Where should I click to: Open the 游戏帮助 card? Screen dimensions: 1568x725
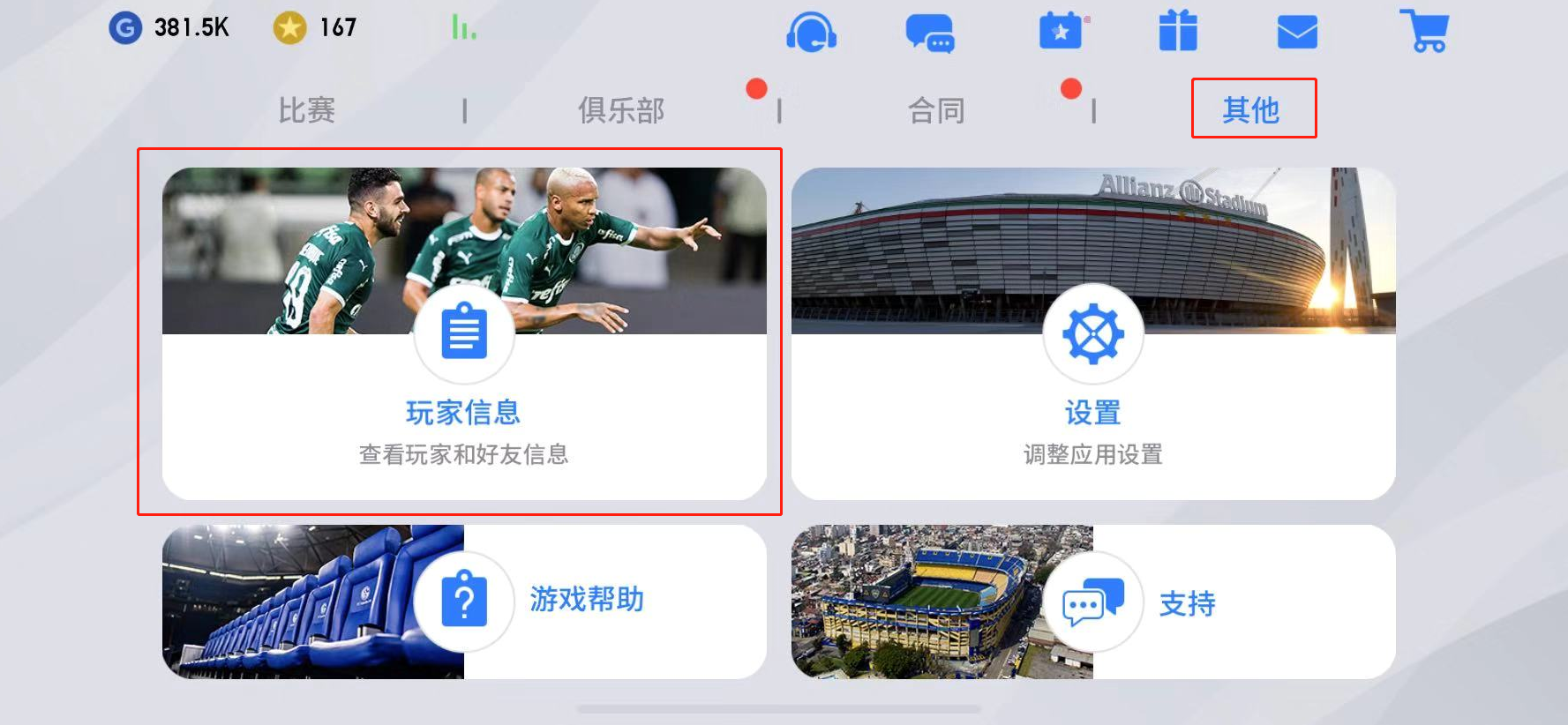pos(464,602)
